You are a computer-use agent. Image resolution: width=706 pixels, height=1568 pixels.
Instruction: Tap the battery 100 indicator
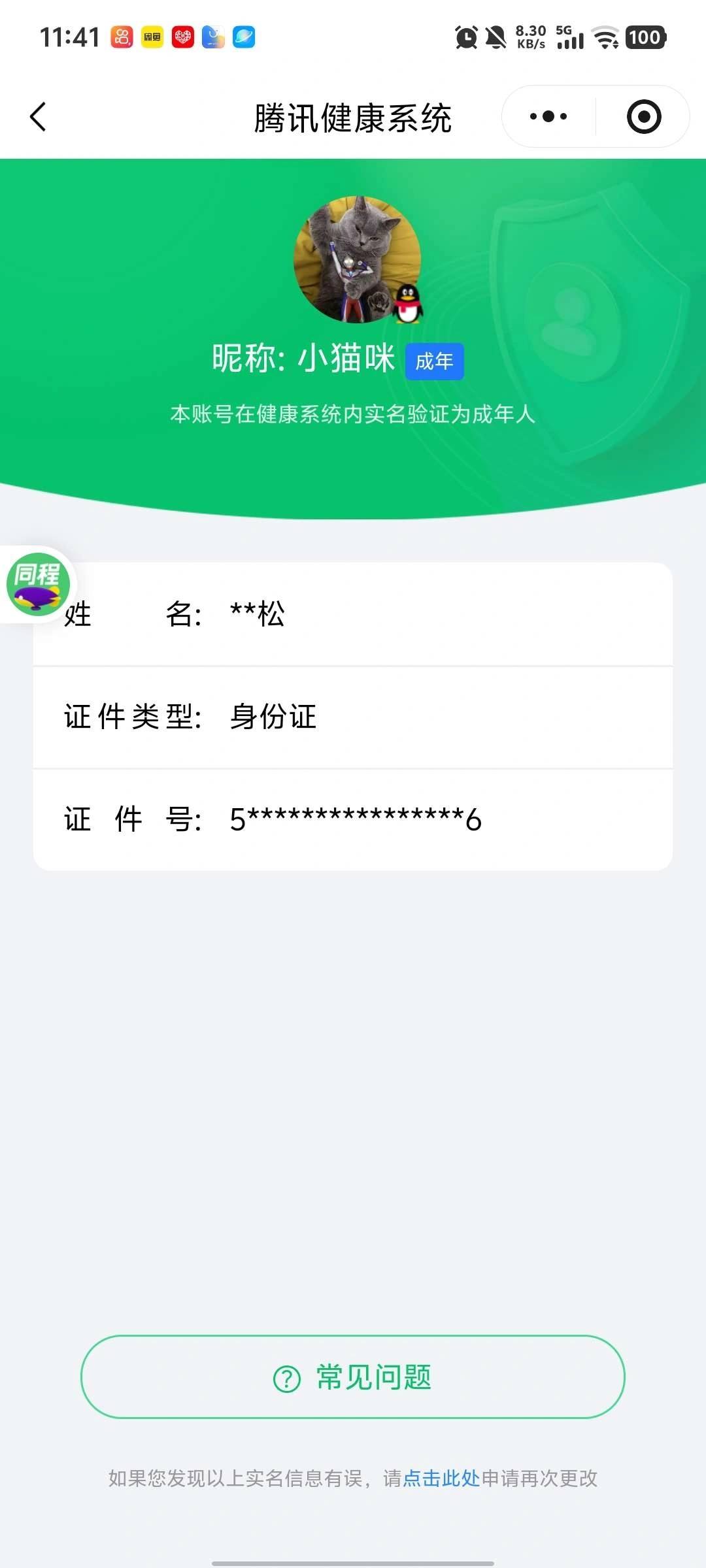pos(644,37)
